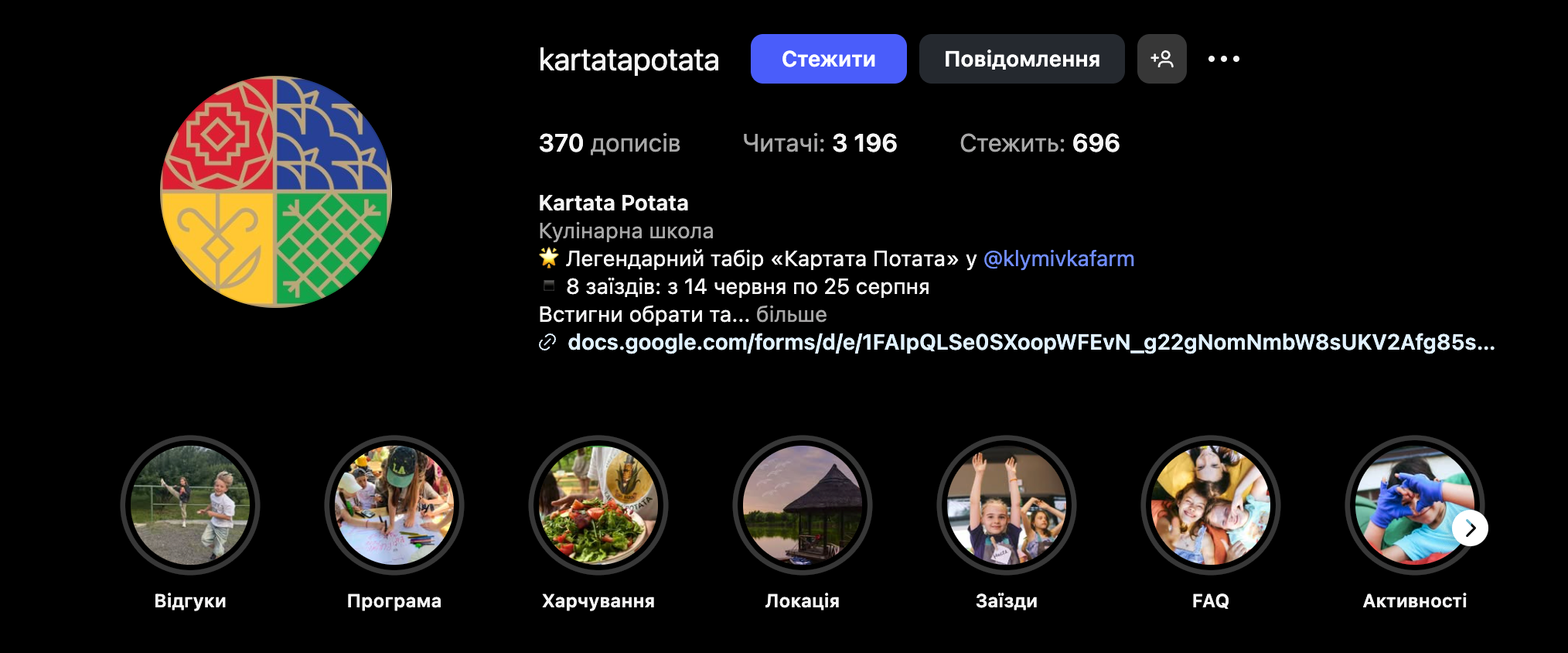Open the Читачі followers list
This screenshot has width=1568, height=653.
click(x=820, y=143)
